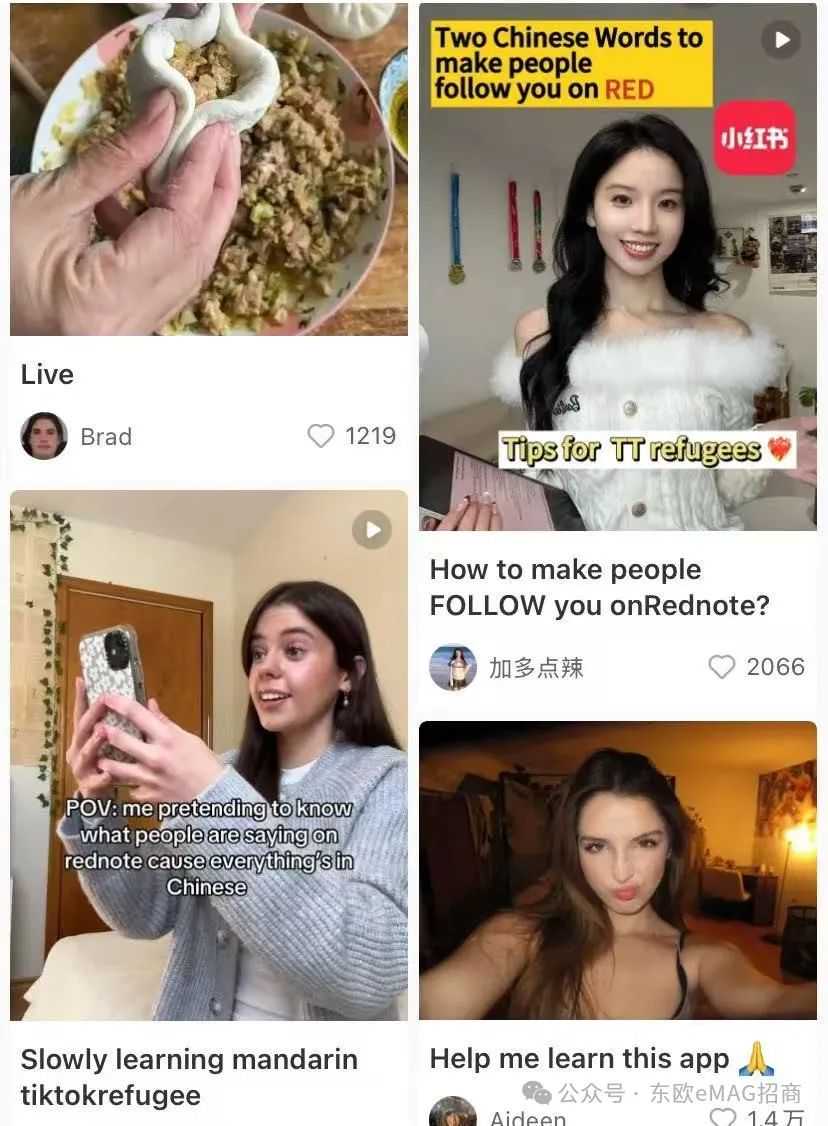Open the 'How to make people FOLLOW' title
Viewport: 828px width, 1126px height.
tap(599, 587)
